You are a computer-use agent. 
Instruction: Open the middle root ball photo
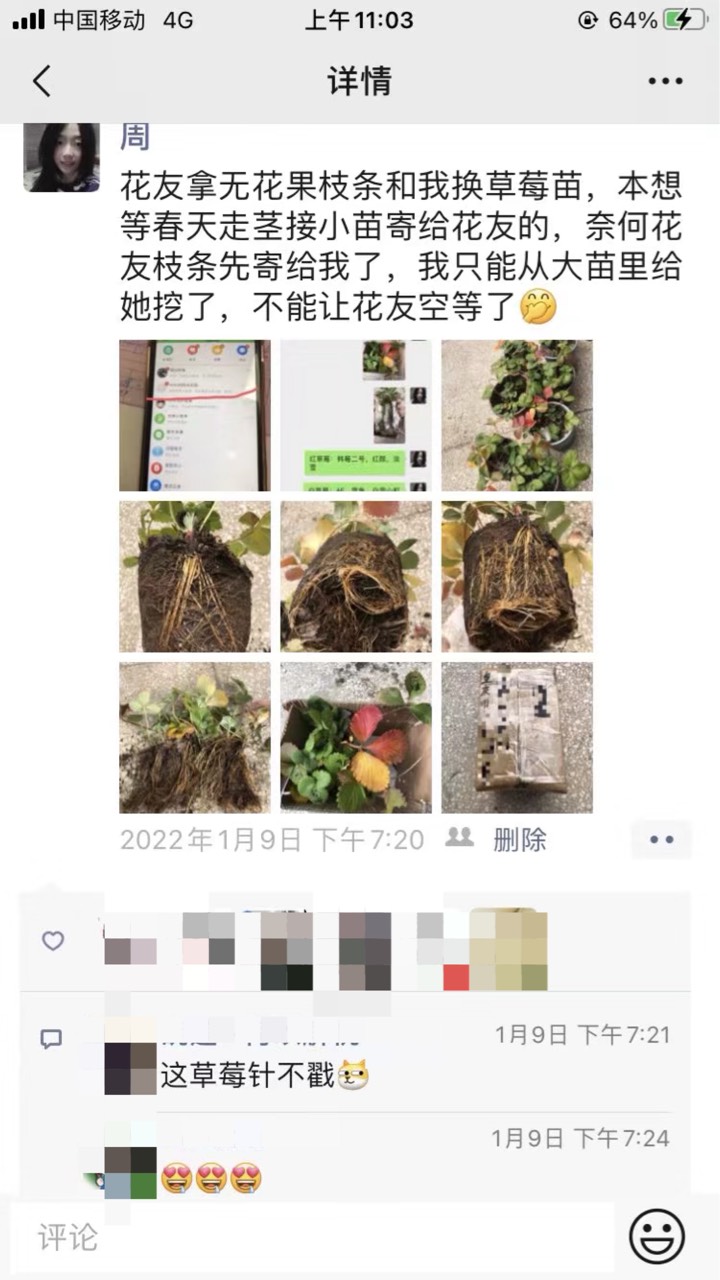(x=355, y=576)
